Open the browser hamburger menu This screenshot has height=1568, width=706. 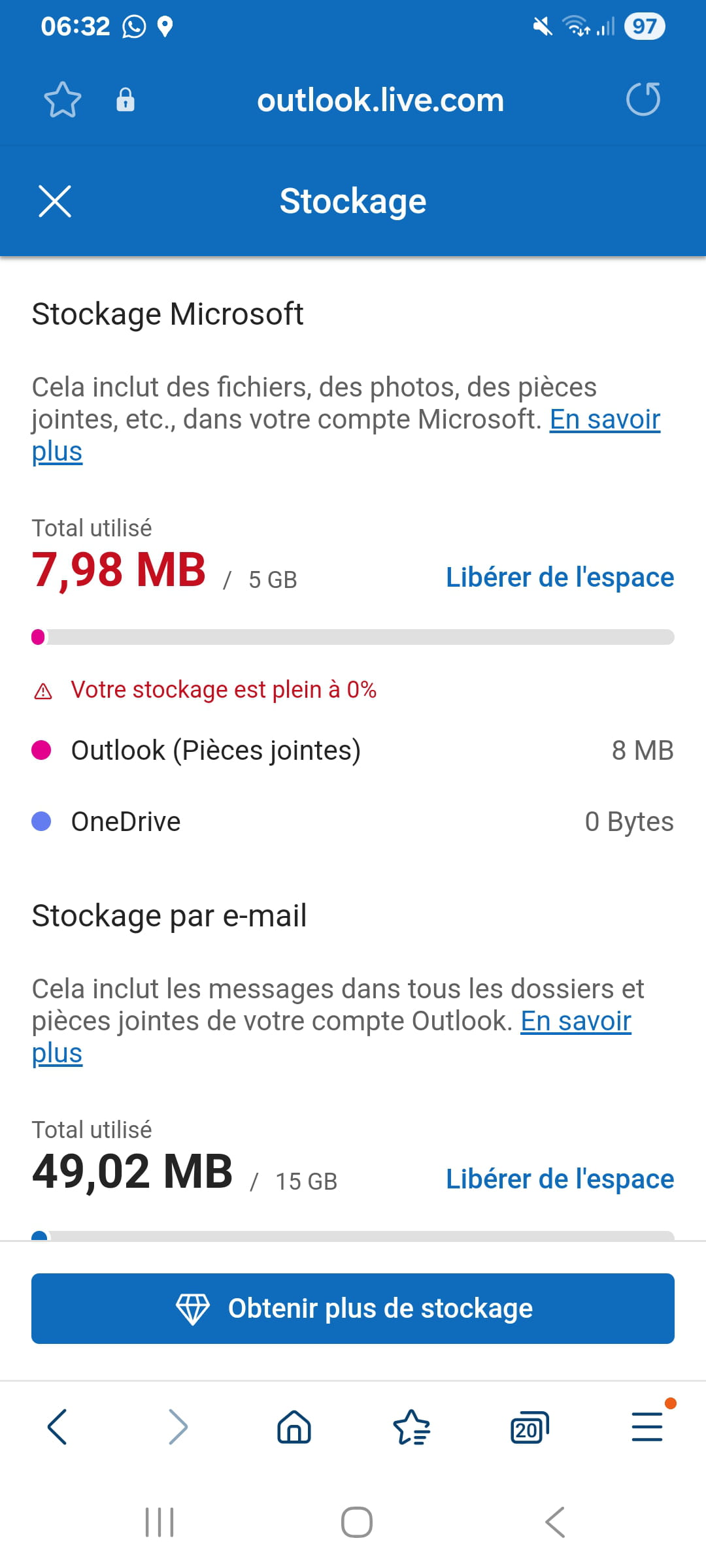(647, 1427)
